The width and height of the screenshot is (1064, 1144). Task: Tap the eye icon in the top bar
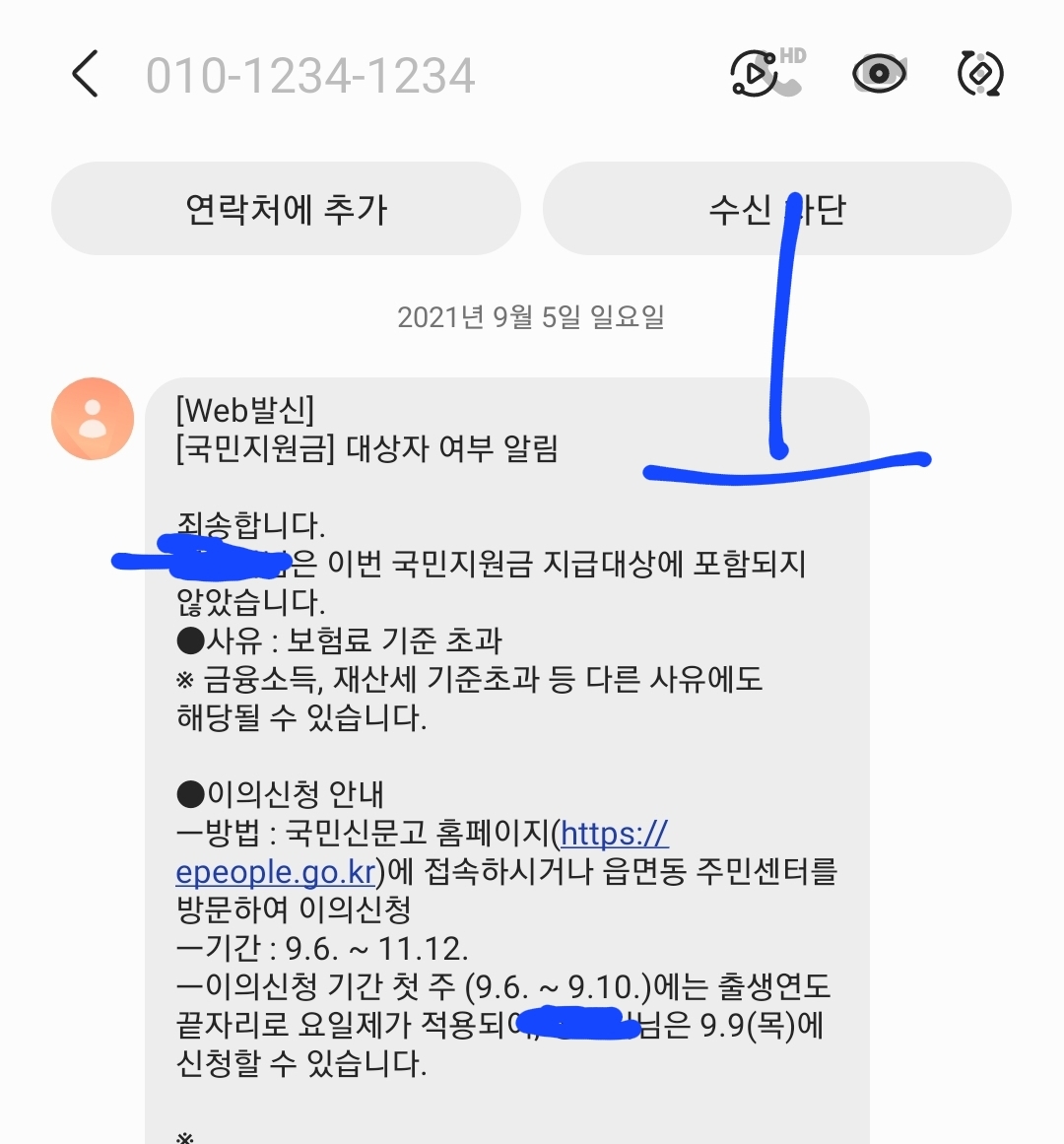click(x=879, y=74)
